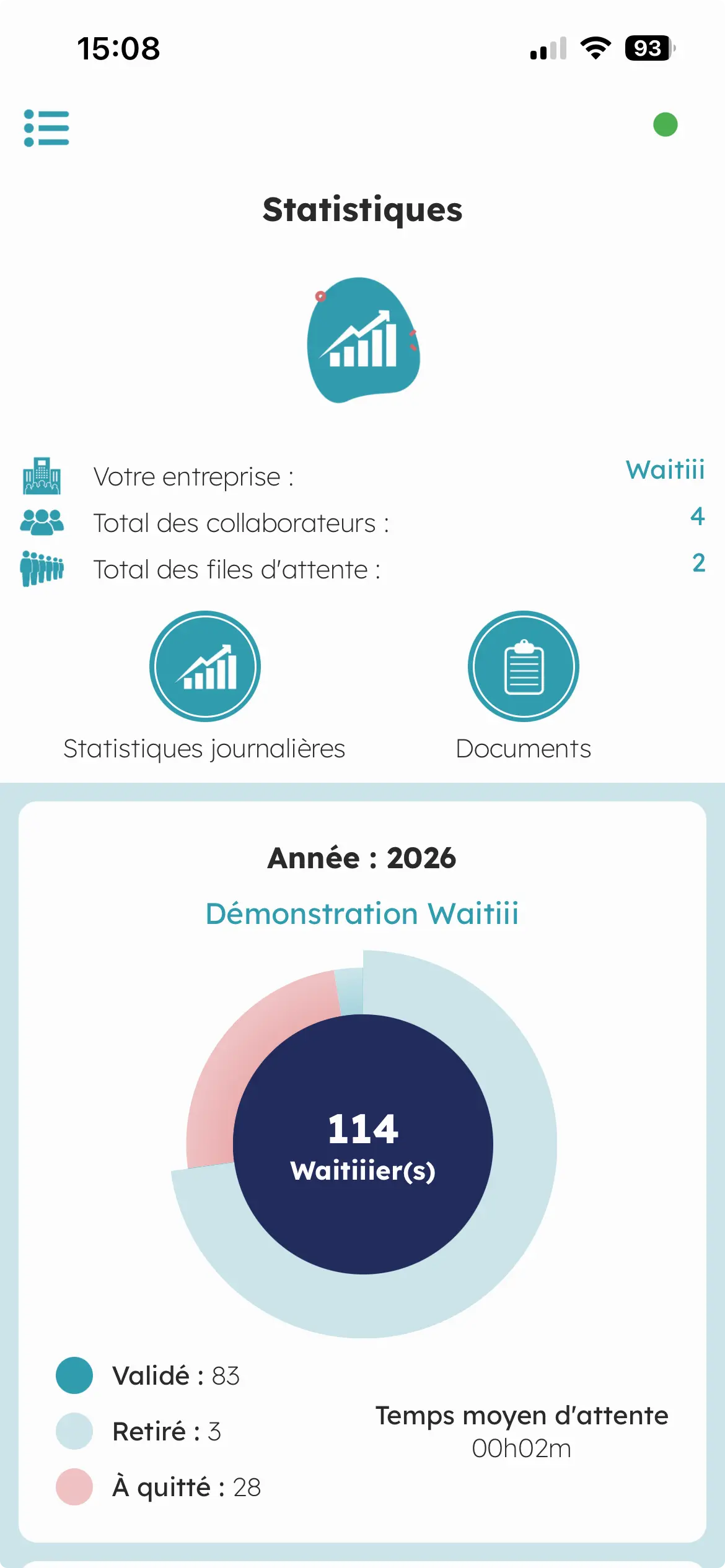This screenshot has width=725, height=1568.
Task: Select the 114 Waitiiier(s) donut center
Action: (x=362, y=1146)
